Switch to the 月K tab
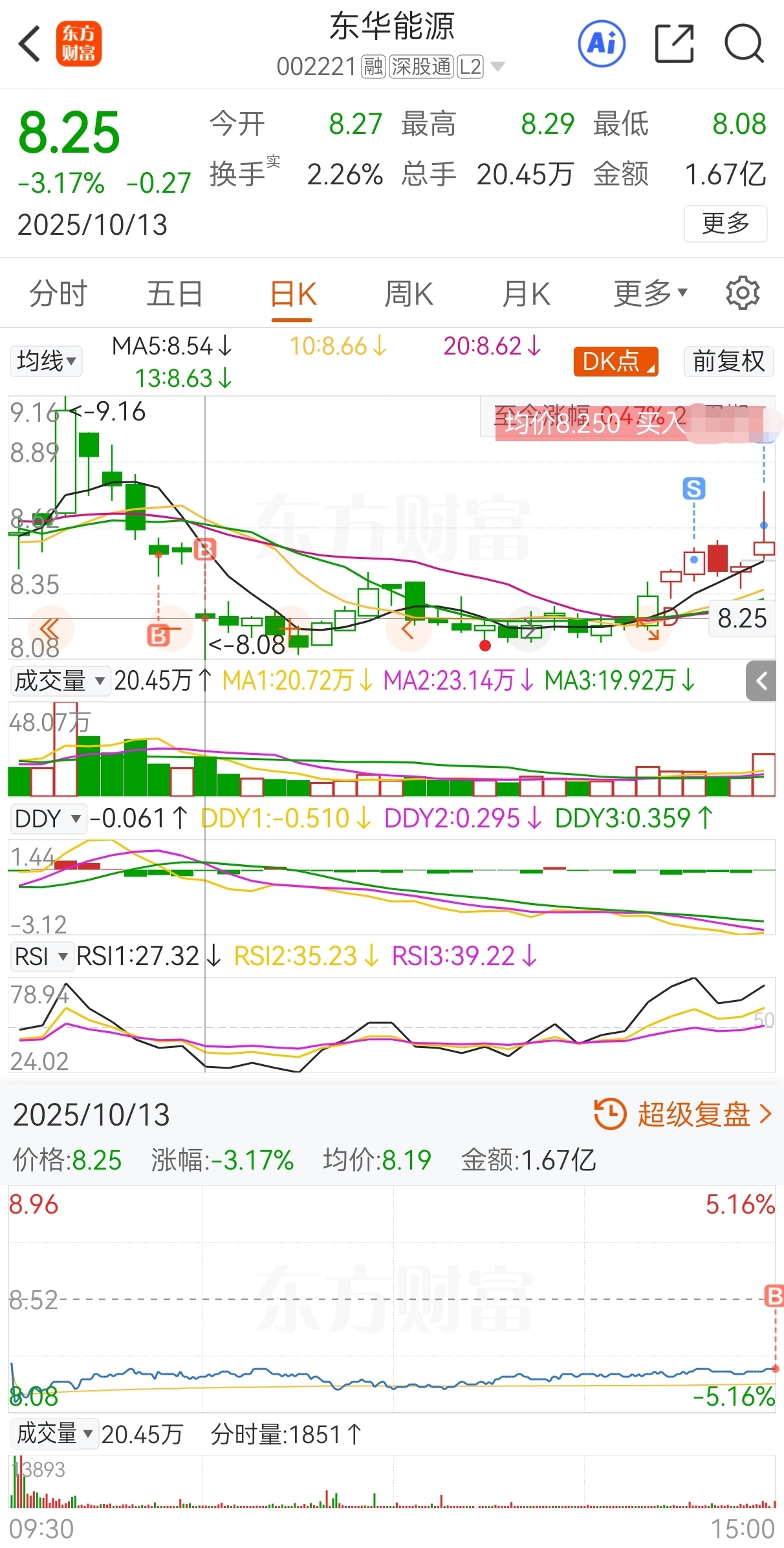Image resolution: width=784 pixels, height=1548 pixels. point(526,294)
